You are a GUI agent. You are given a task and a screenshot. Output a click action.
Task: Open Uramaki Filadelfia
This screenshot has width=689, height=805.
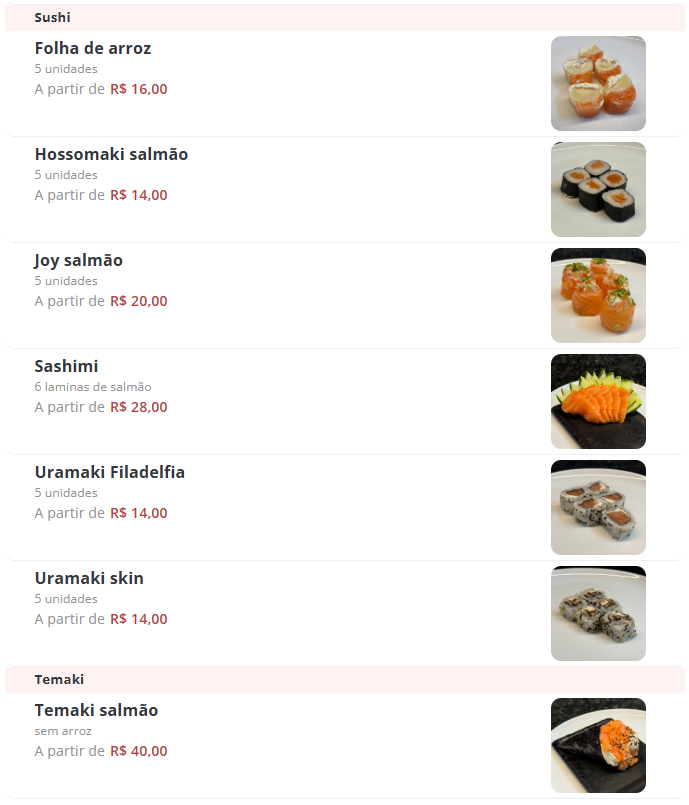point(110,473)
